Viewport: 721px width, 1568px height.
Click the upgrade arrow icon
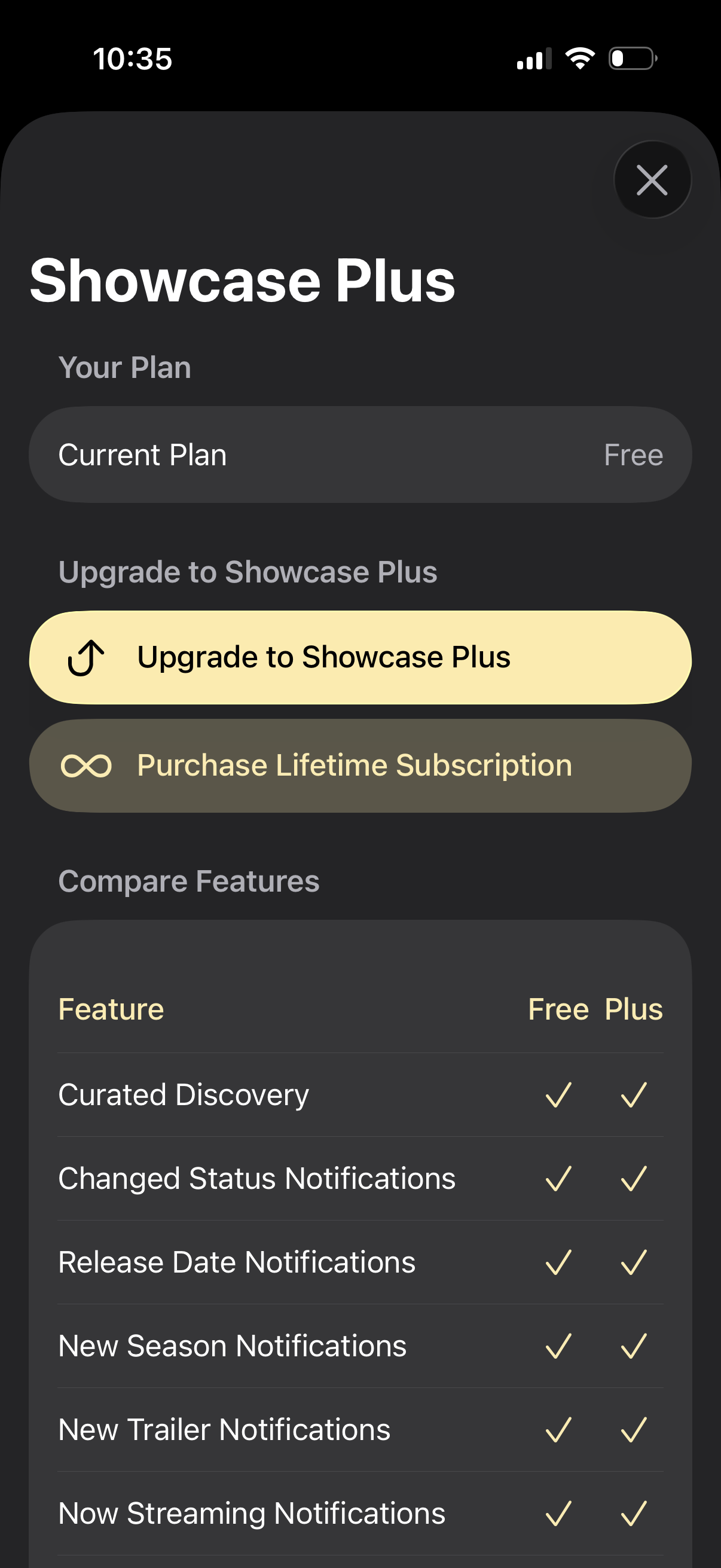coord(87,657)
